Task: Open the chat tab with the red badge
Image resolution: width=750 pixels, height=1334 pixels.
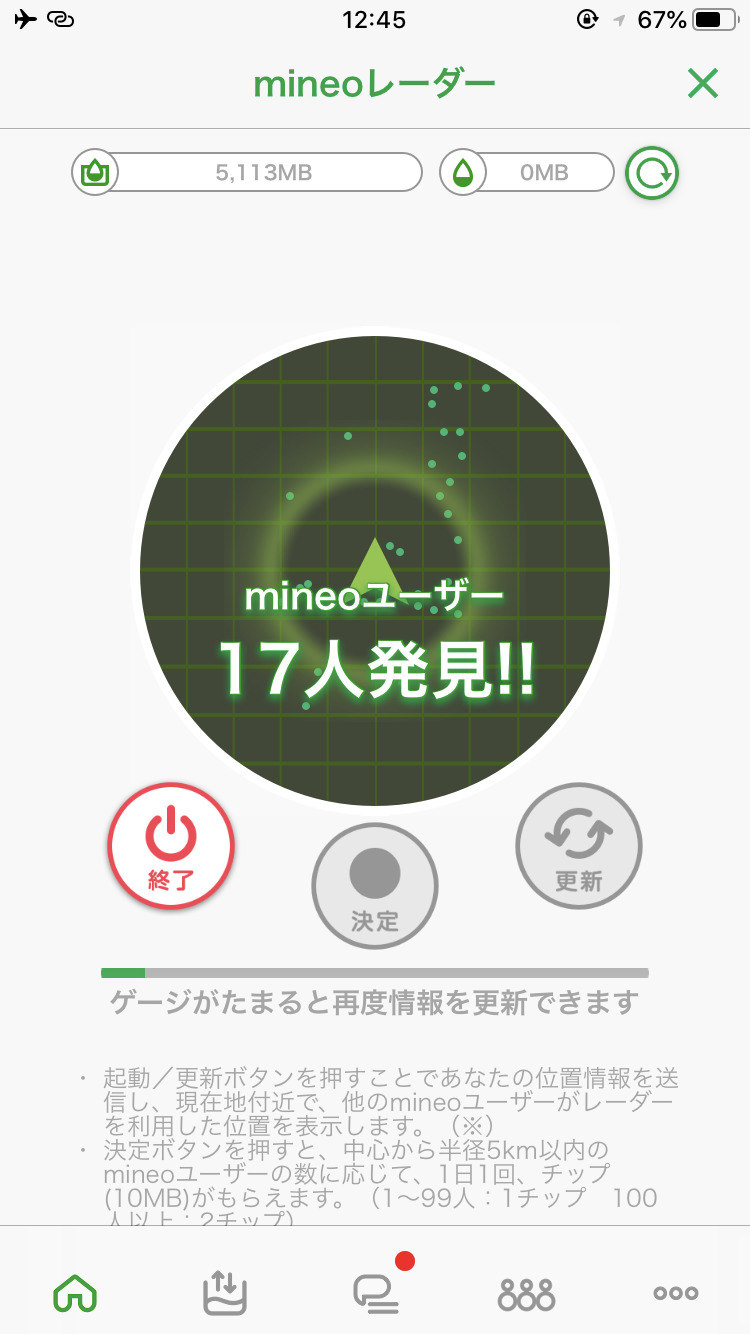Action: pyautogui.click(x=376, y=1290)
